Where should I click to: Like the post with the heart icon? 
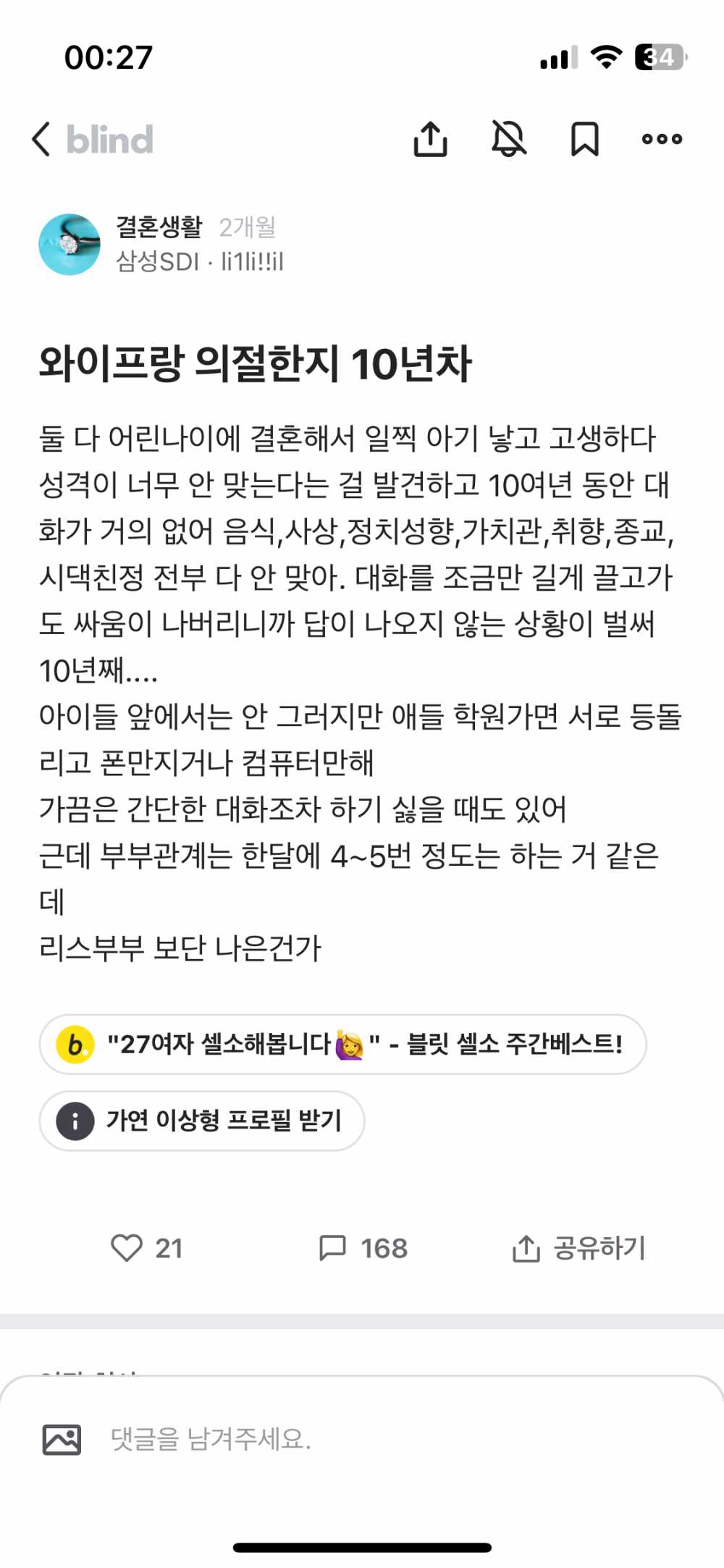127,1248
